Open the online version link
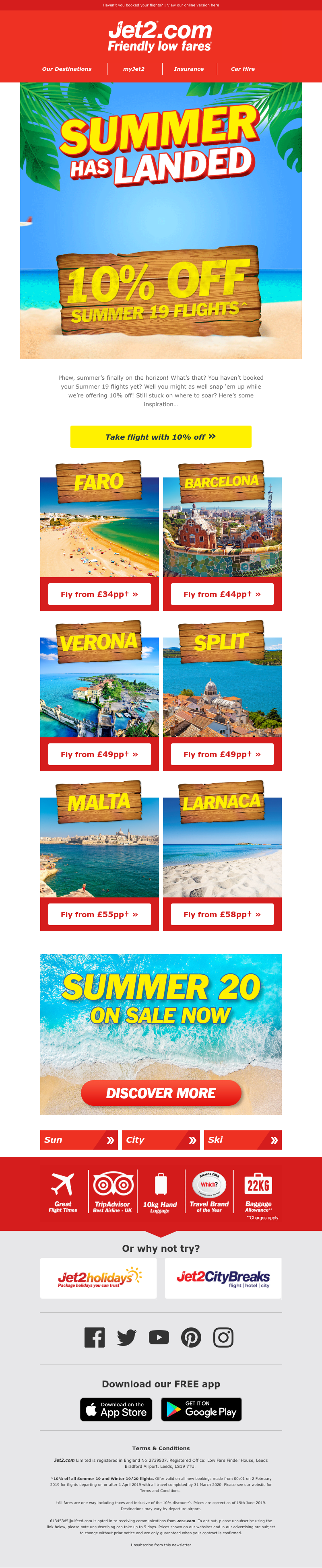The image size is (322, 1568). pos(193,5)
